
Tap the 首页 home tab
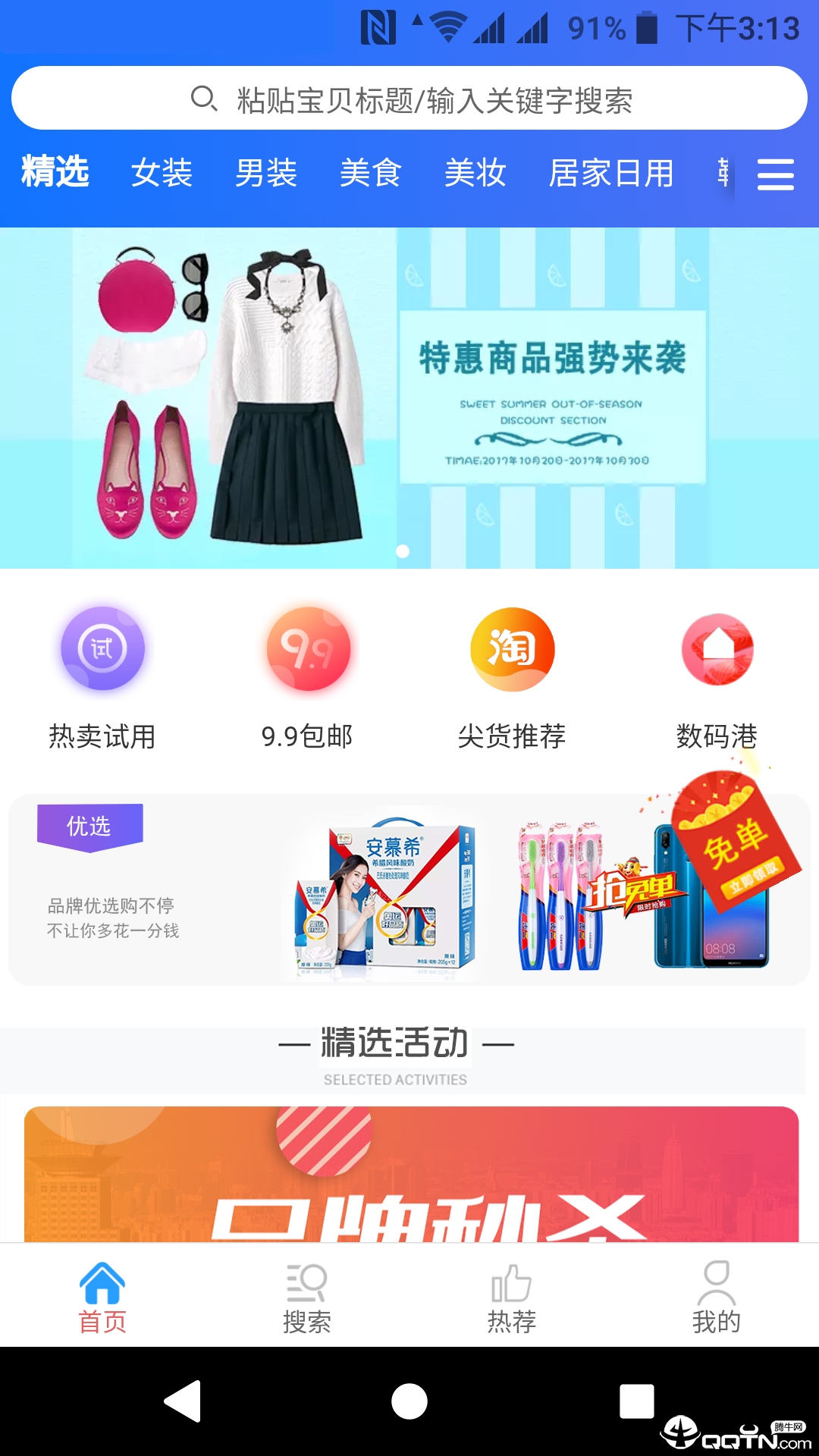102,1298
